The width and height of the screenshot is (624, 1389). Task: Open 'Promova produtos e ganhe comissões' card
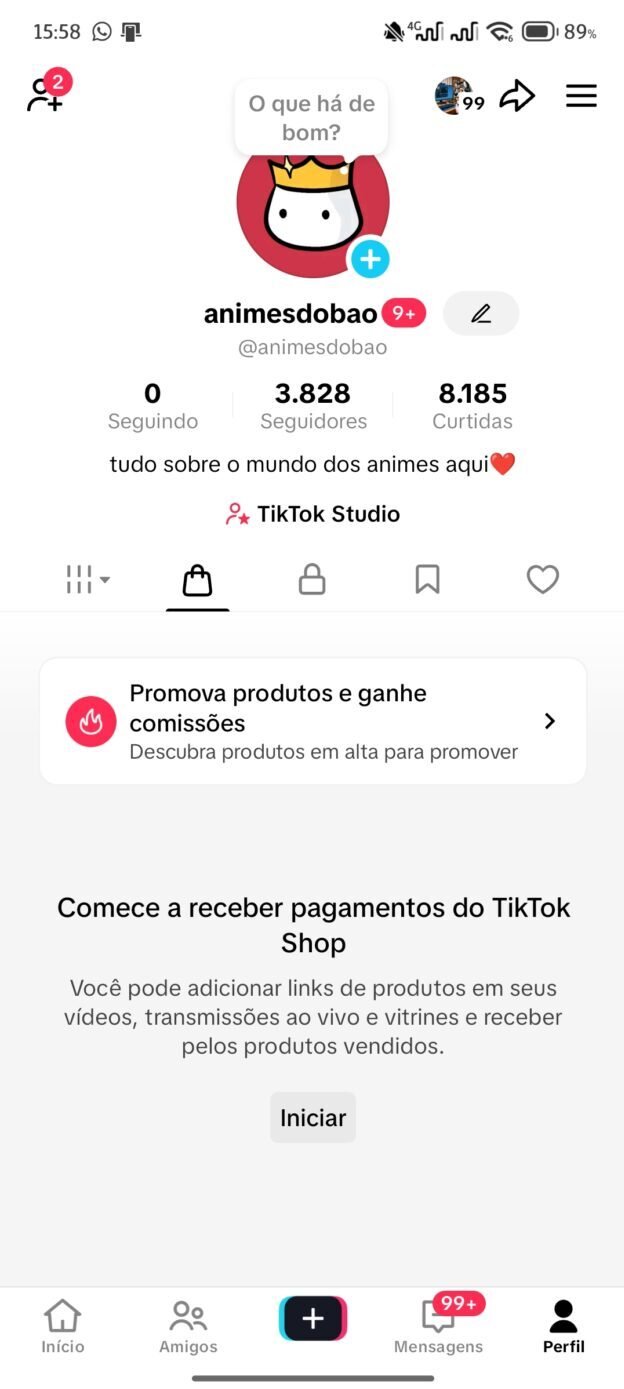coord(312,721)
